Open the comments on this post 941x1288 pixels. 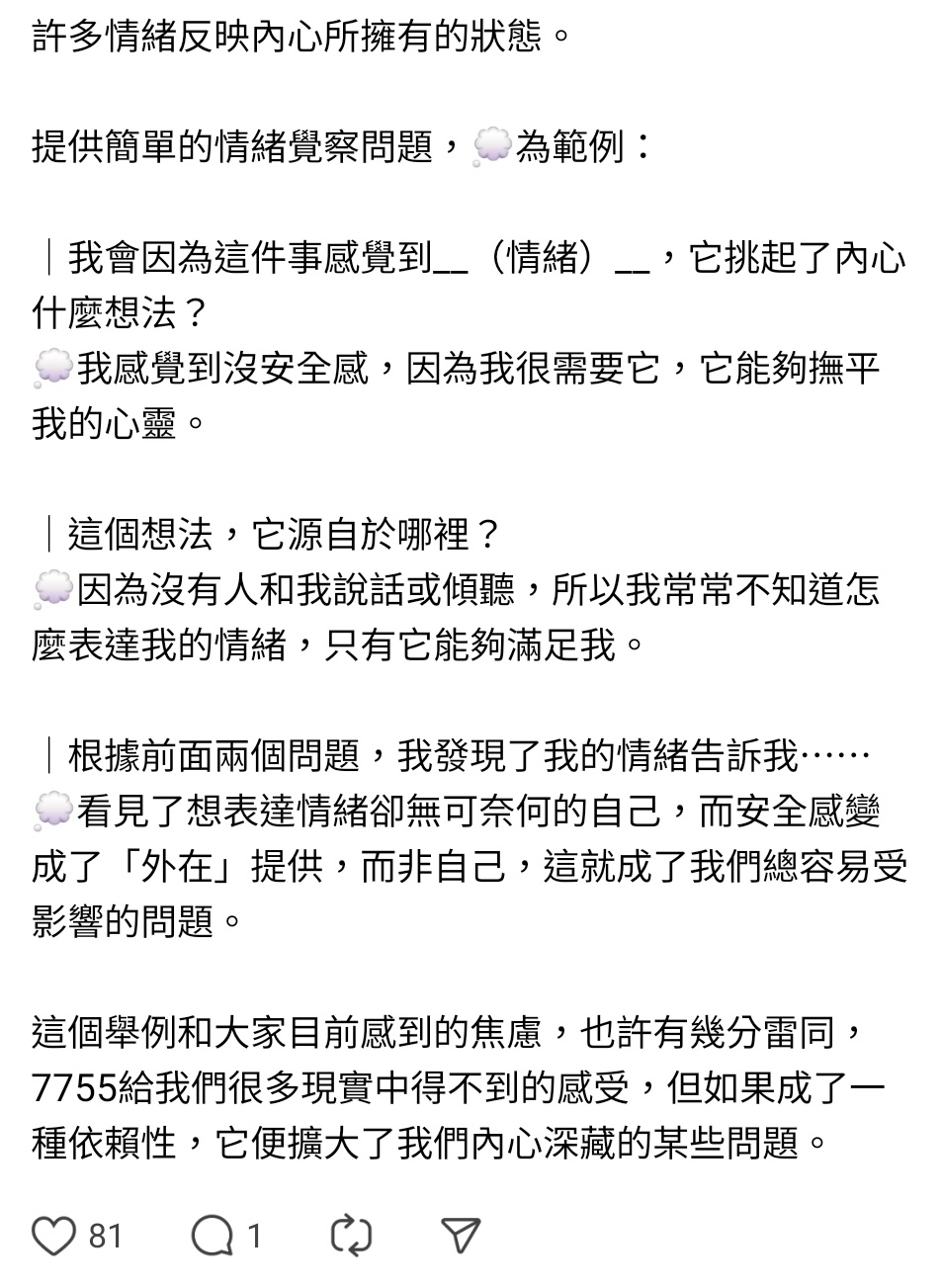pyautogui.click(x=211, y=1236)
